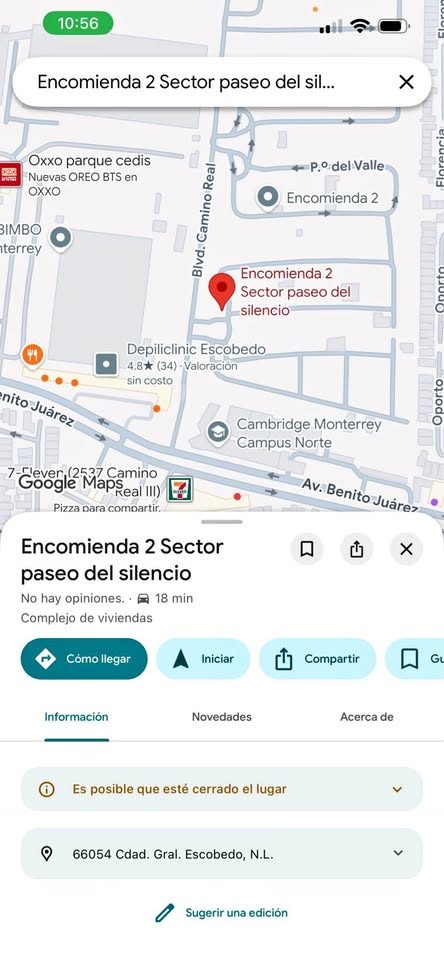The height and width of the screenshot is (960, 444).
Task: Open the Oxxo parque cedis map pin
Action: (10, 174)
